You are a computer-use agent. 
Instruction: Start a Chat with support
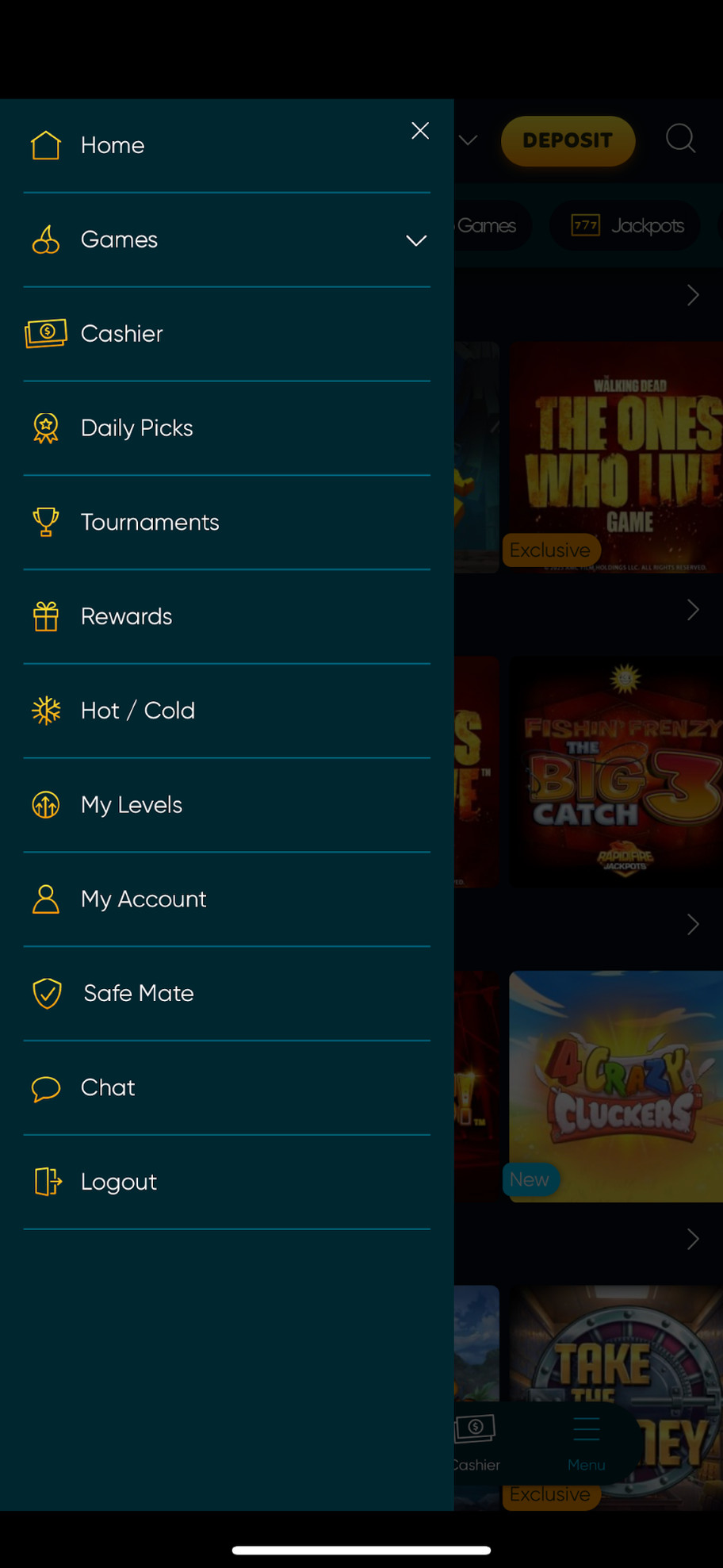click(108, 1088)
